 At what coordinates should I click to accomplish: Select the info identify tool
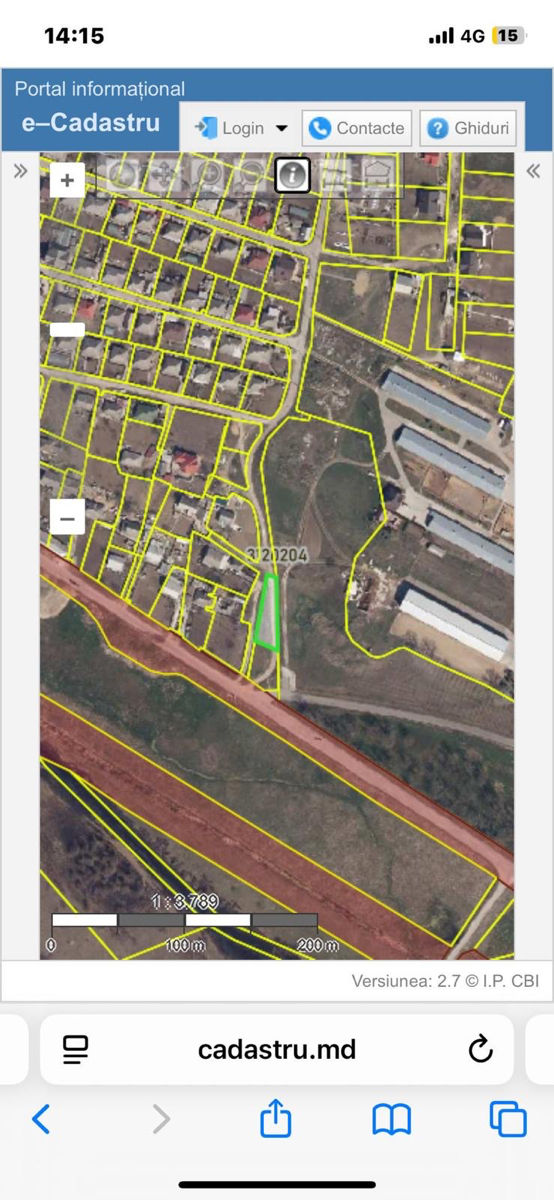[292, 175]
